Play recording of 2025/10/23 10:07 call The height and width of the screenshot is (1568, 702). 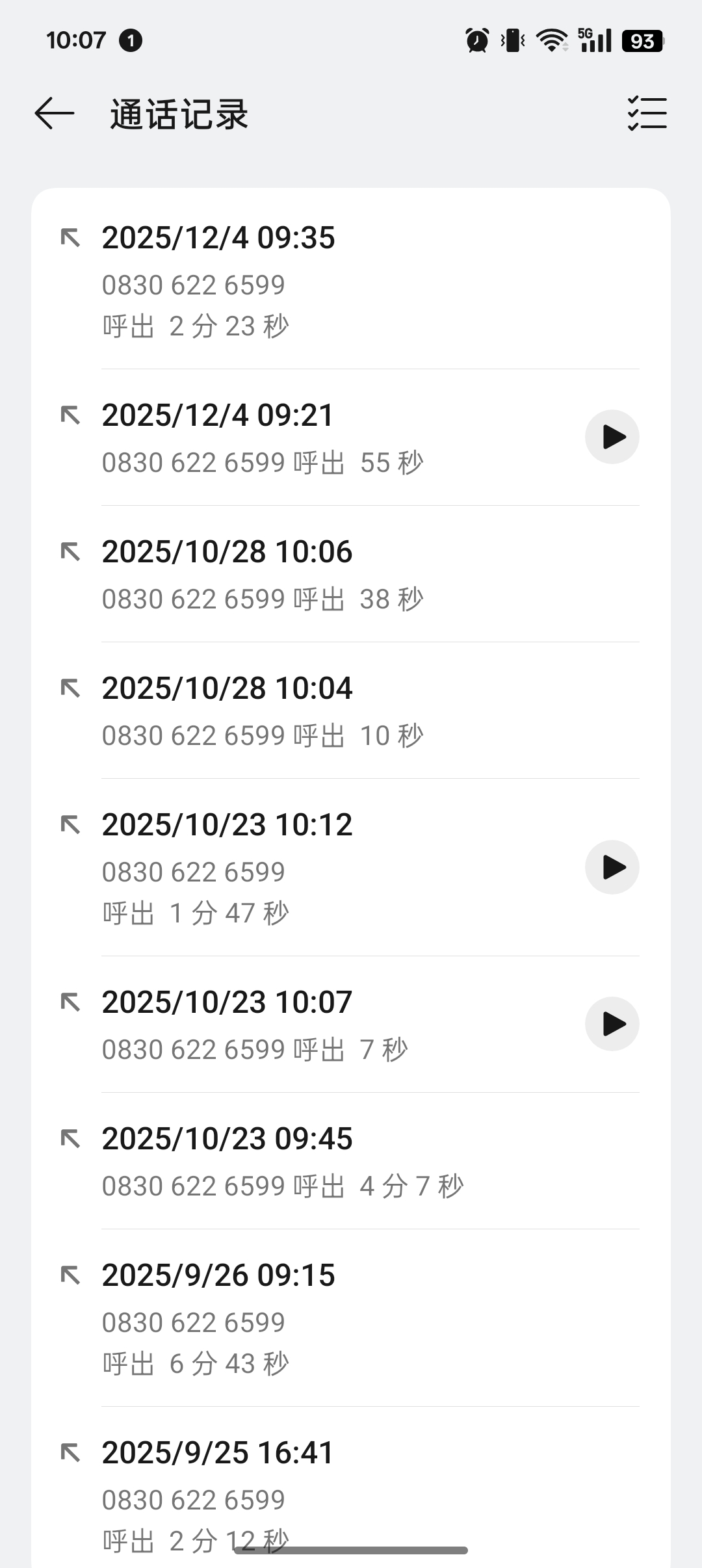612,1024
